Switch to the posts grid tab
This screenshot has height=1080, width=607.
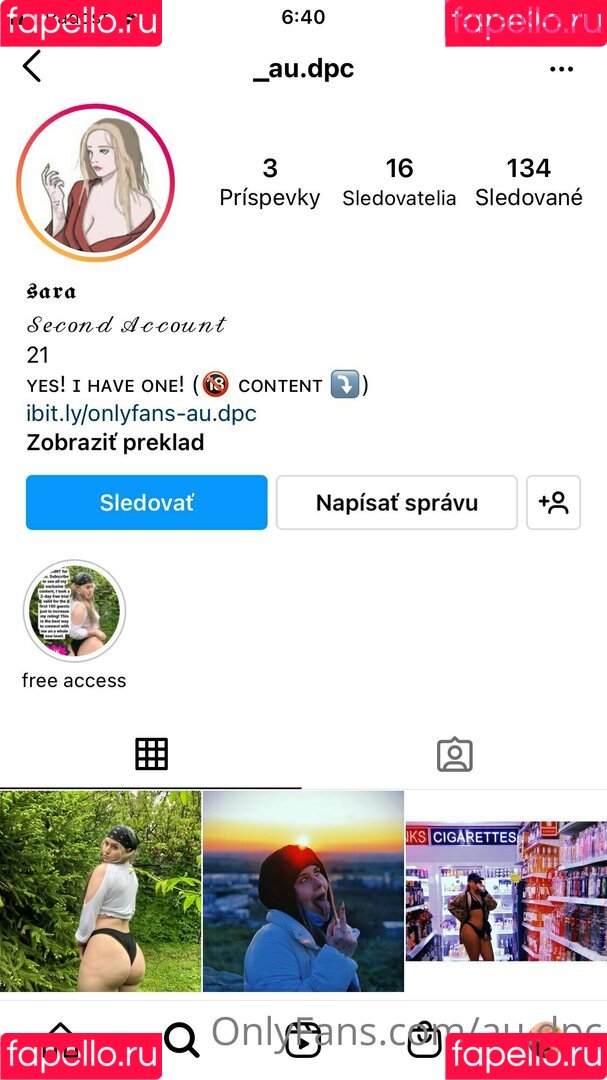(151, 754)
